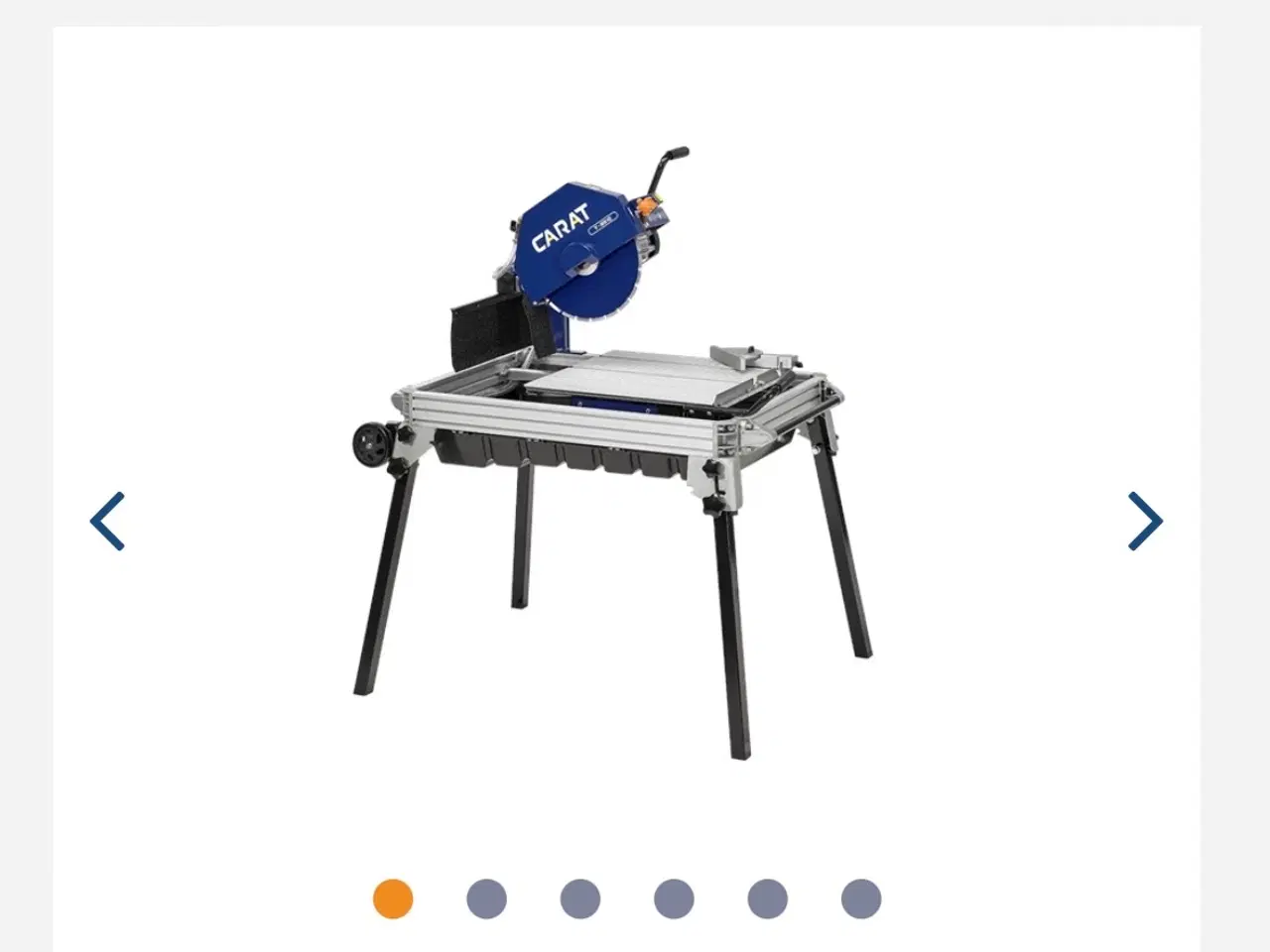Jump to the fifth carousel dot
Viewport: 1270px width, 952px height.
[767, 898]
